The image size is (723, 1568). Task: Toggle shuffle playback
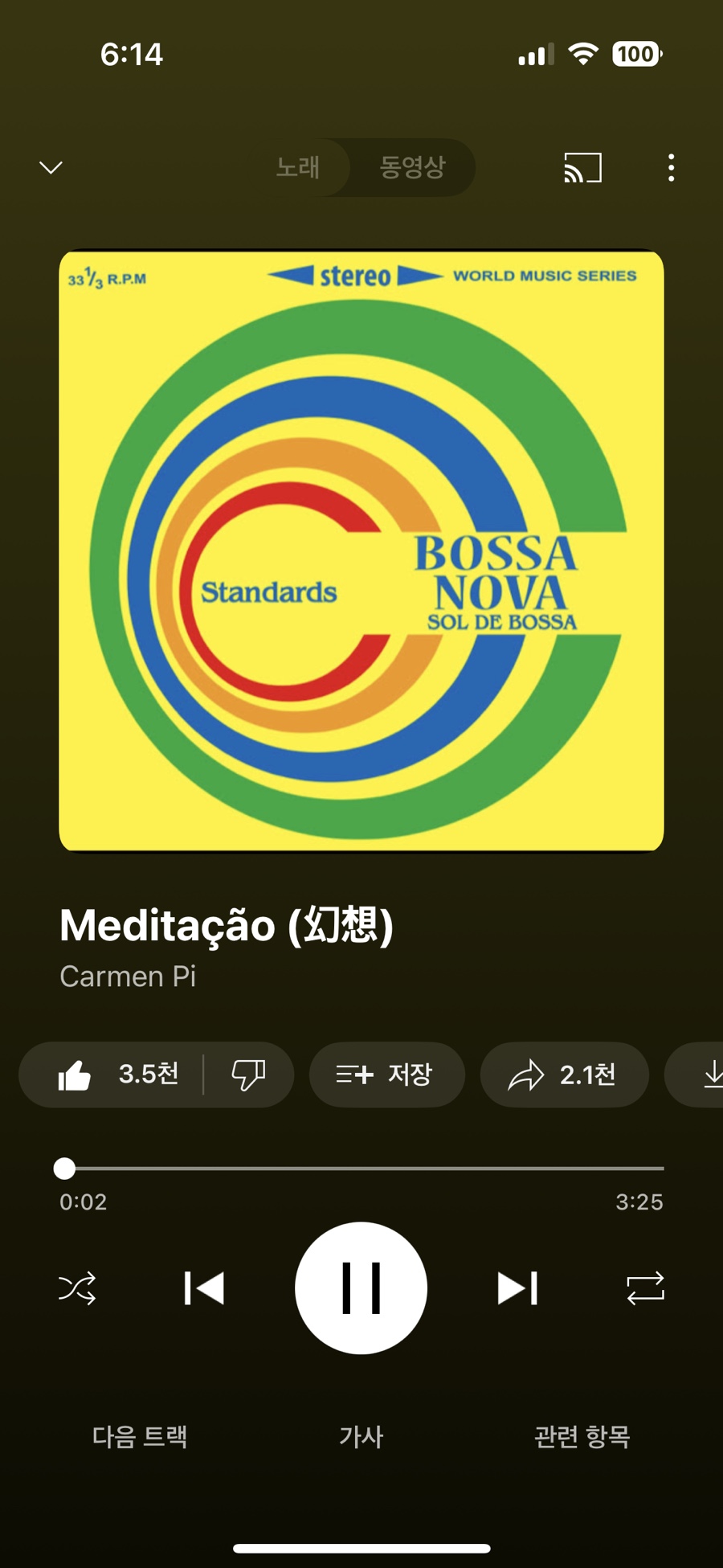pyautogui.click(x=77, y=1288)
